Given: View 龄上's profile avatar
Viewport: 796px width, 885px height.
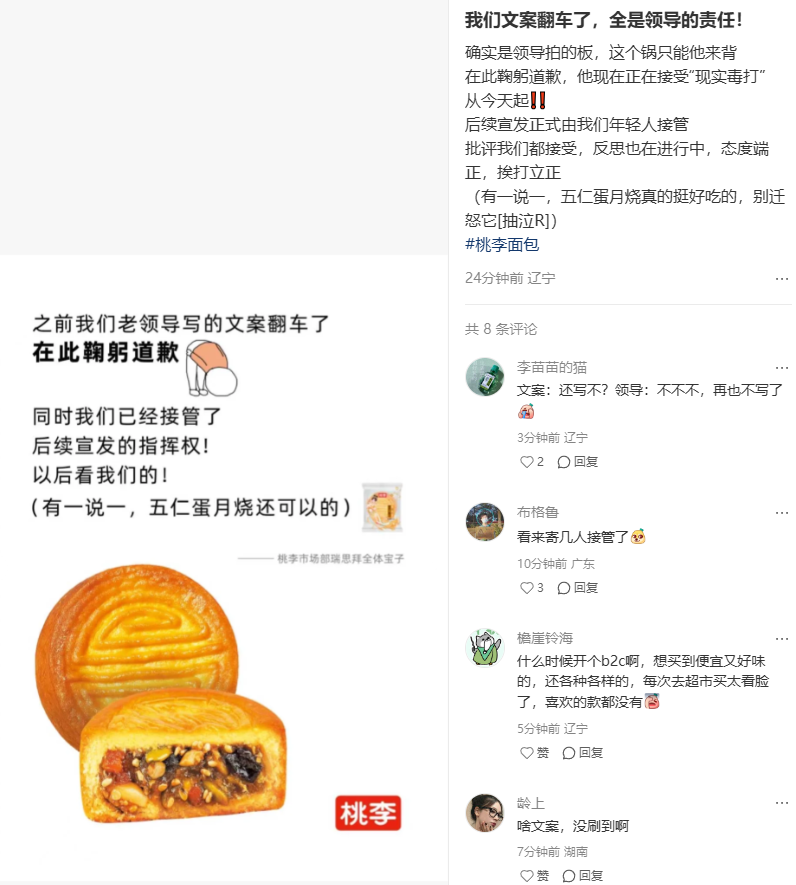Looking at the screenshot, I should [x=485, y=812].
